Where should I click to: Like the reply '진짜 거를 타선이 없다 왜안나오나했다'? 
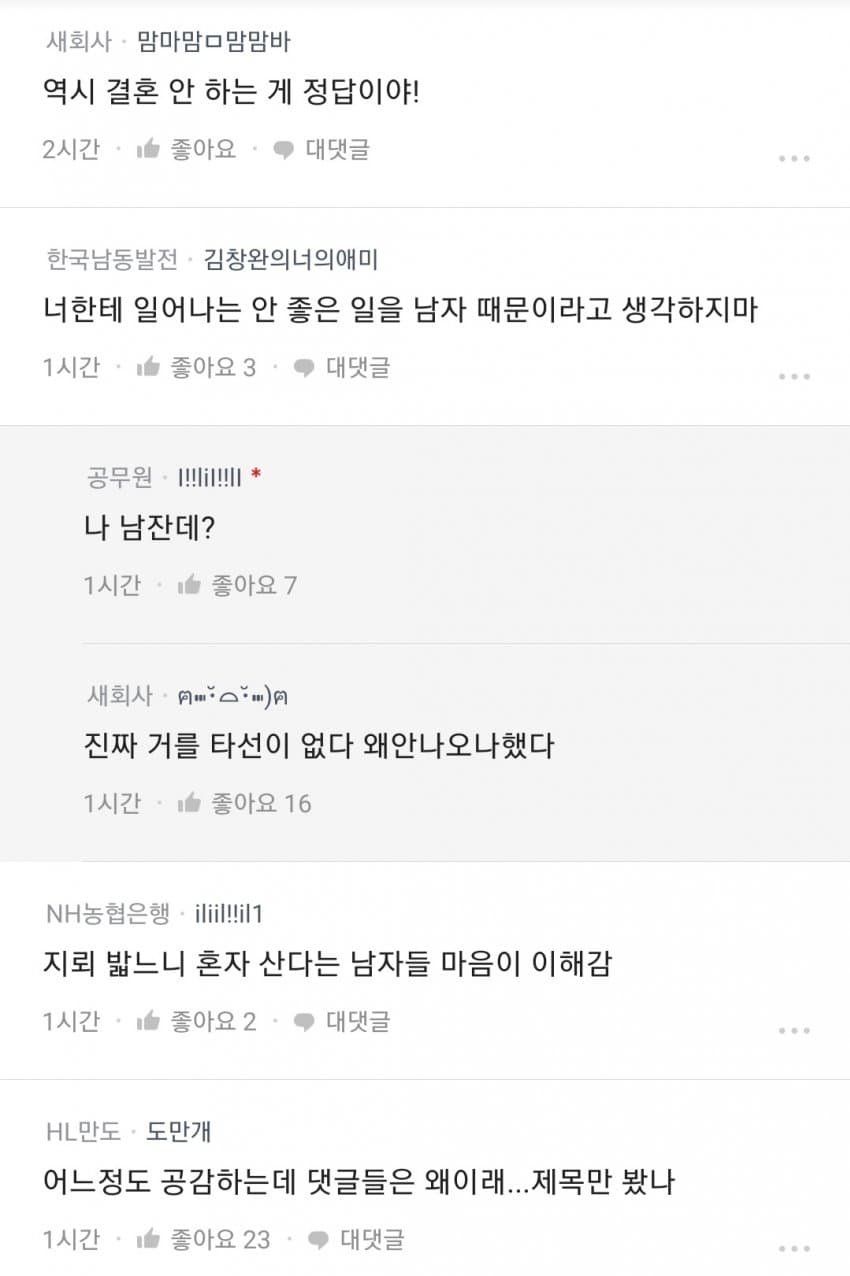click(x=244, y=803)
